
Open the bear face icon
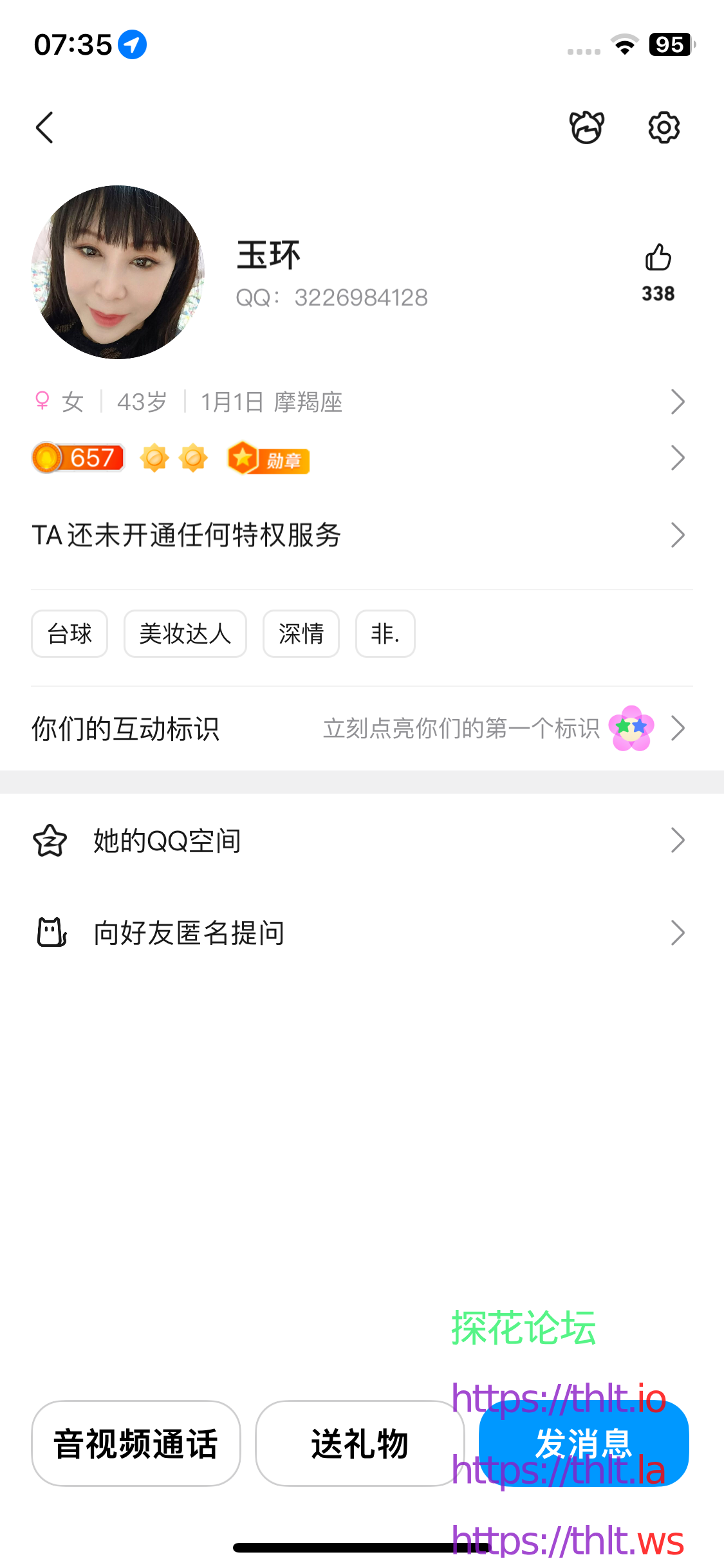[x=586, y=127]
